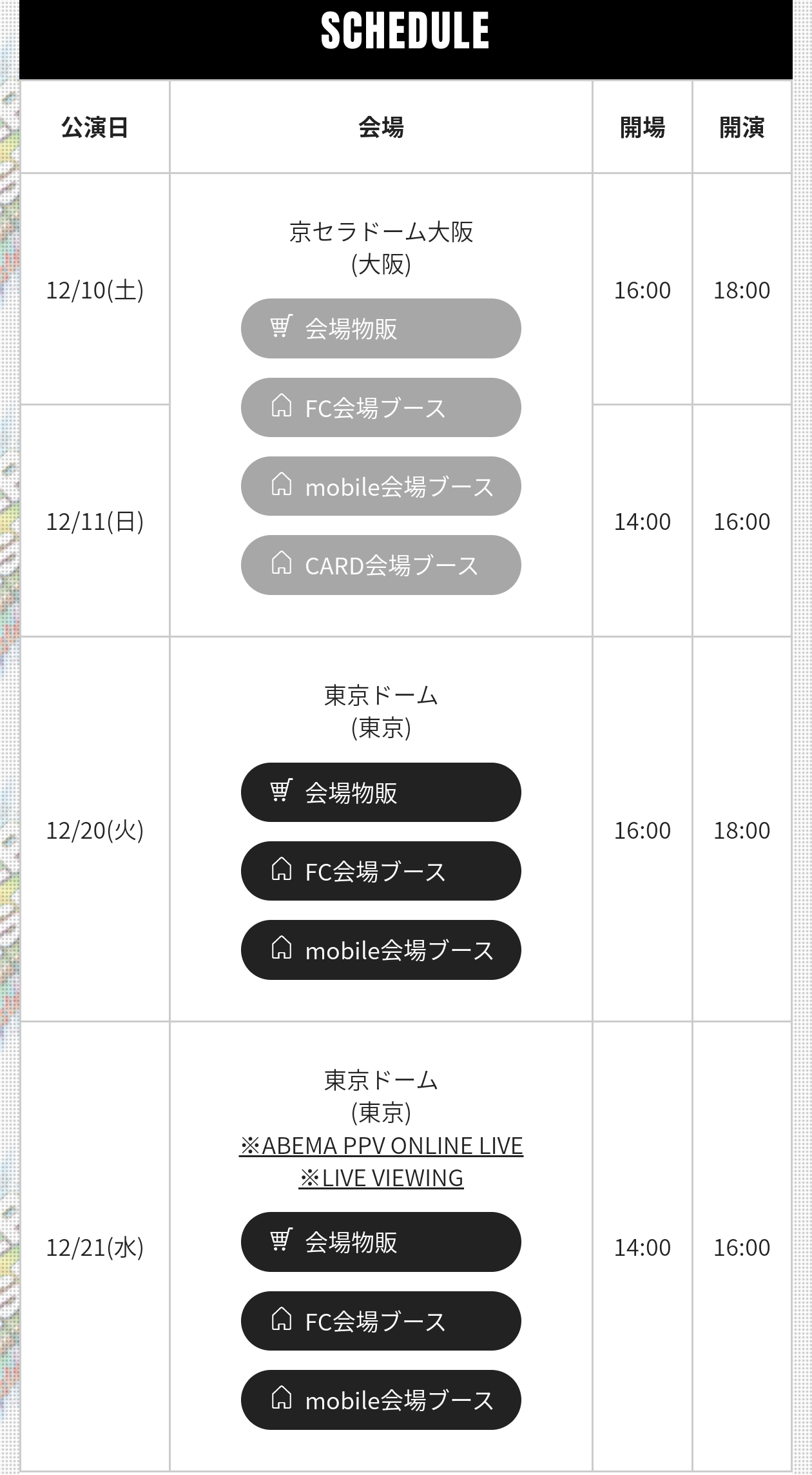Image resolution: width=812 pixels, height=1475 pixels.
Task: Open FC会場ブース for the 12/20 Tokyo Dome show
Action: point(381,871)
